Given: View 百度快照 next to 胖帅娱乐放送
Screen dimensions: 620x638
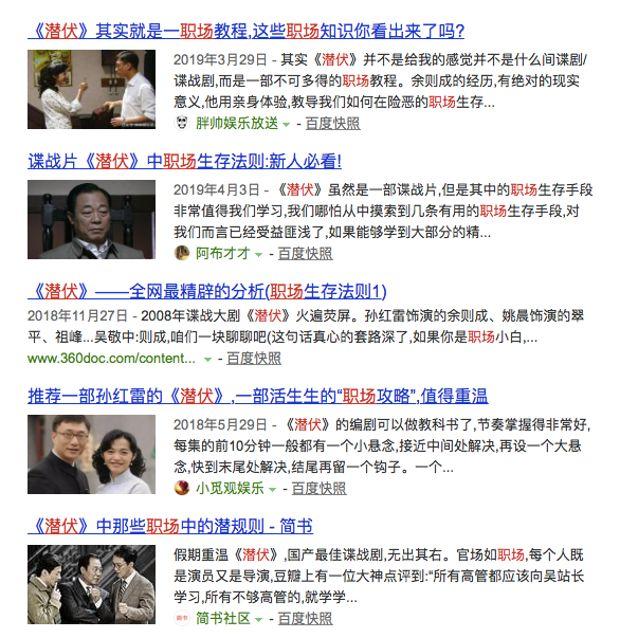Looking at the screenshot, I should (x=332, y=123).
